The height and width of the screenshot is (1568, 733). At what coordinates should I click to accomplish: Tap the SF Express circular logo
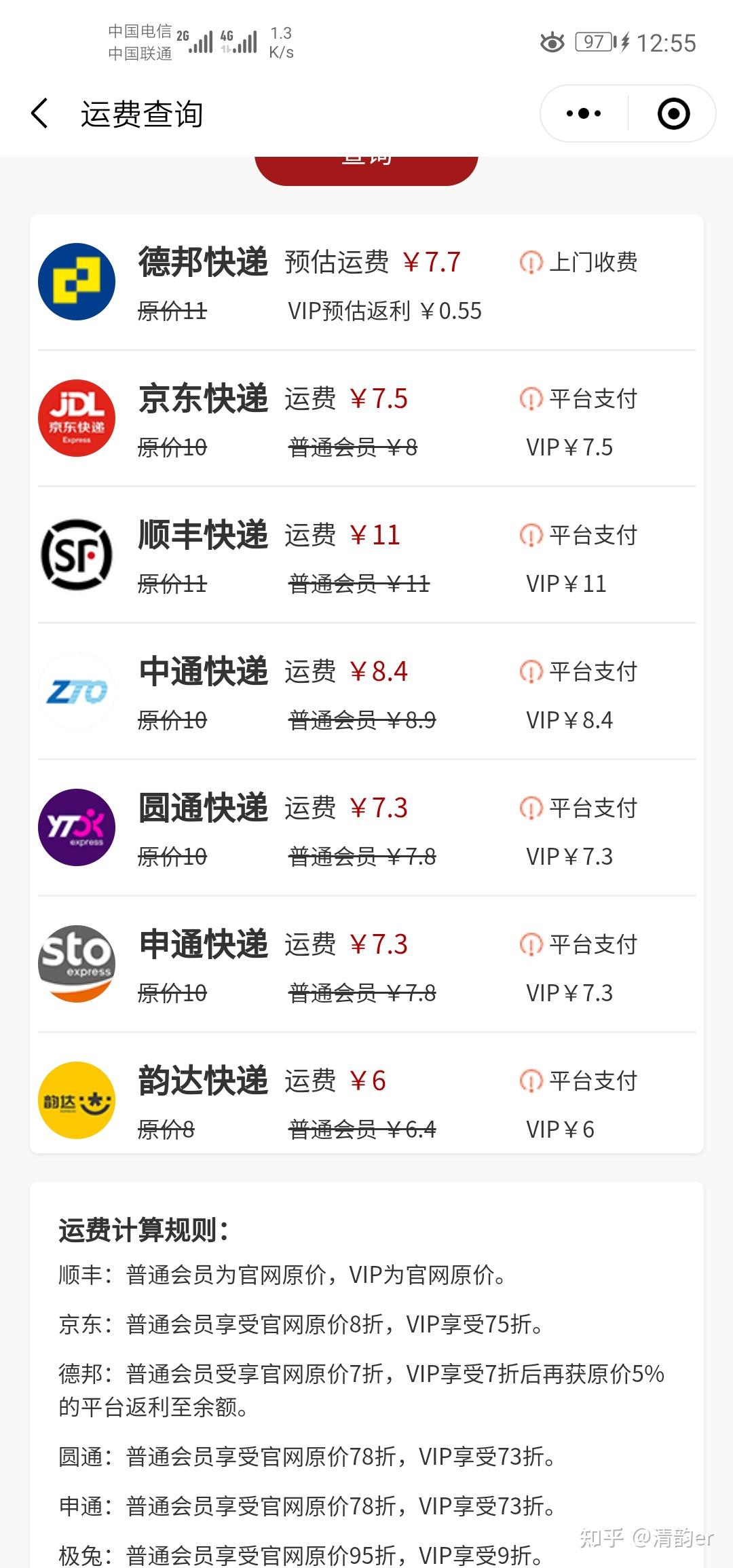click(x=76, y=554)
